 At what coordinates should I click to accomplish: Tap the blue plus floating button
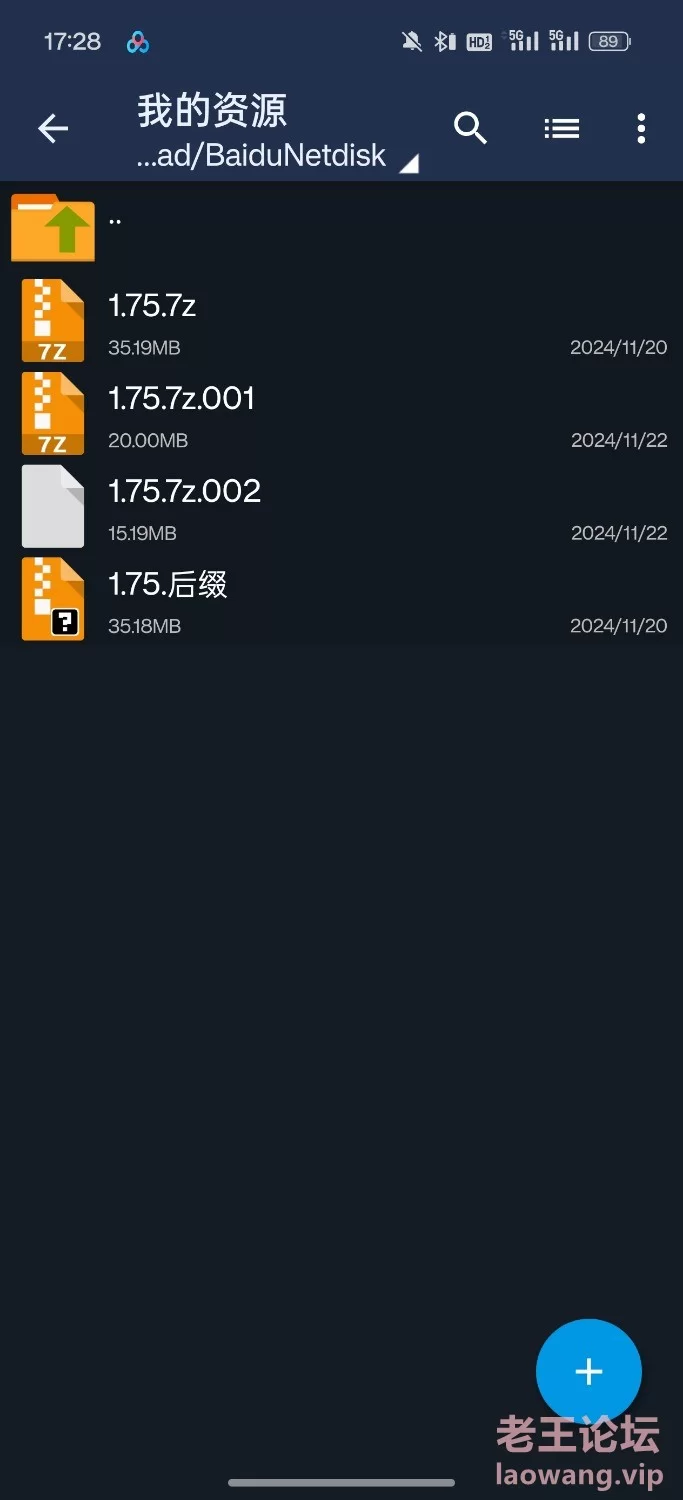coord(589,1372)
